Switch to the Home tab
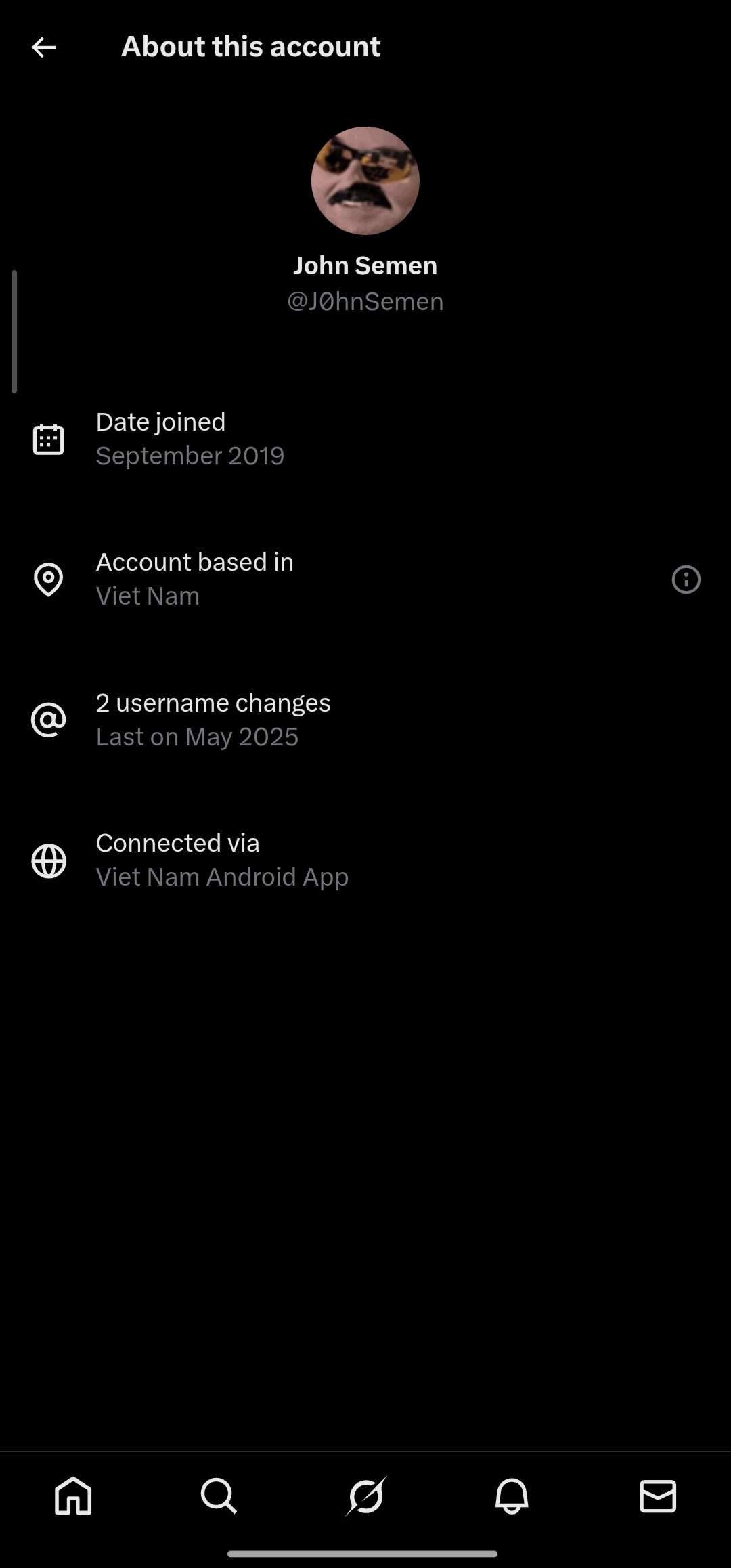Screen dimensions: 731x1568 click(73, 1495)
